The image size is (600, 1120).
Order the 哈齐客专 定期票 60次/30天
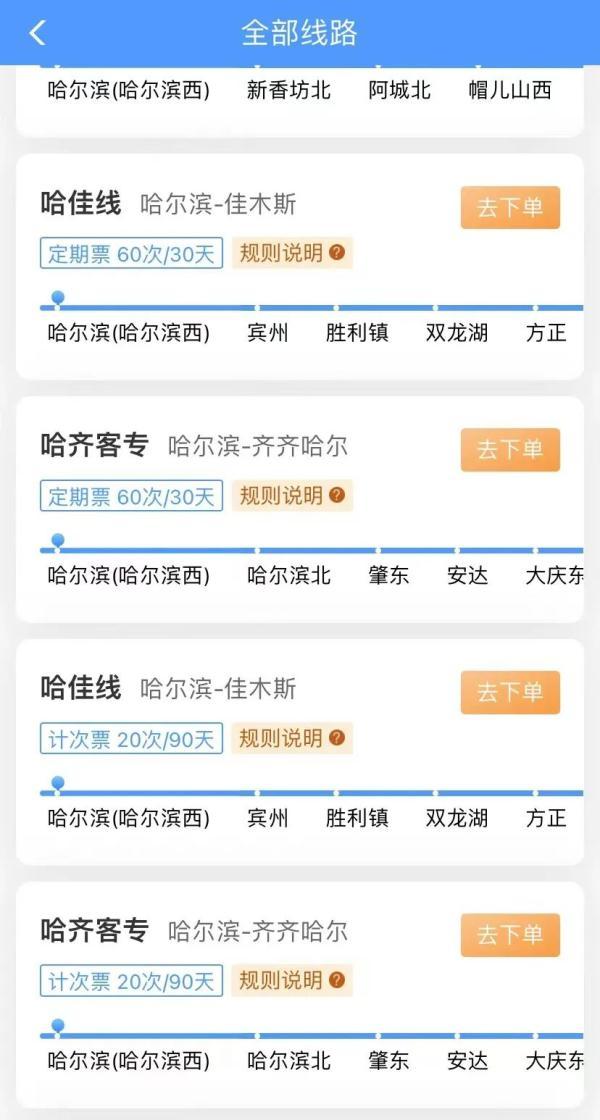[510, 449]
